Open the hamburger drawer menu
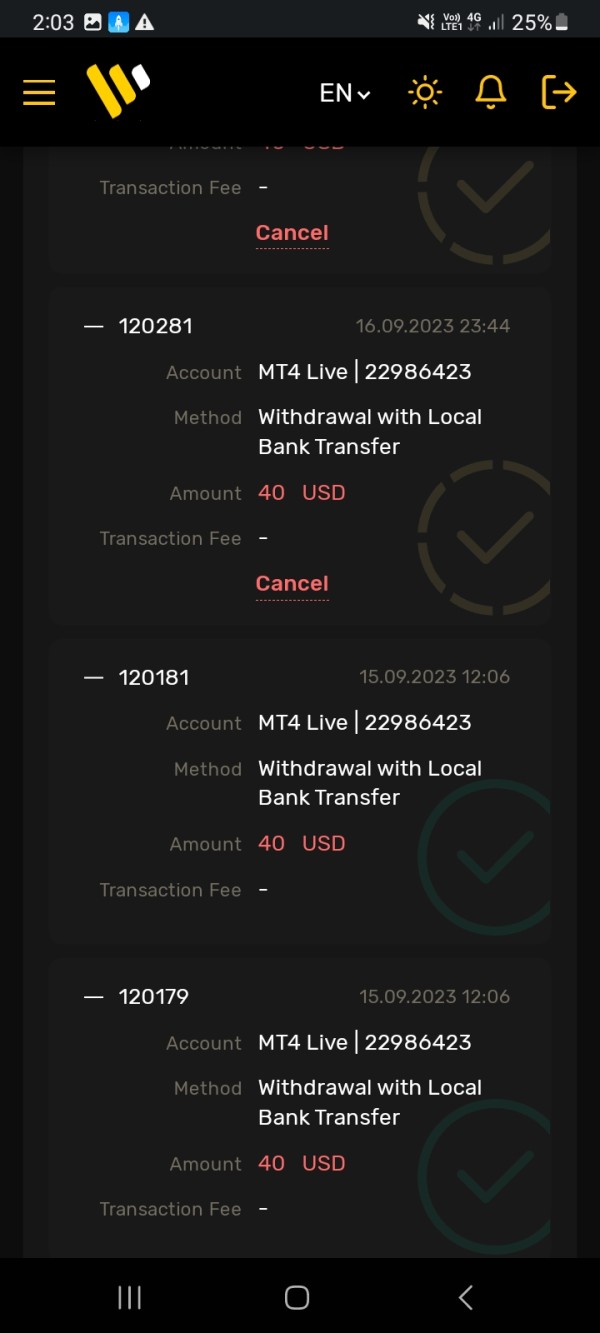This screenshot has height=1333, width=600. [39, 93]
